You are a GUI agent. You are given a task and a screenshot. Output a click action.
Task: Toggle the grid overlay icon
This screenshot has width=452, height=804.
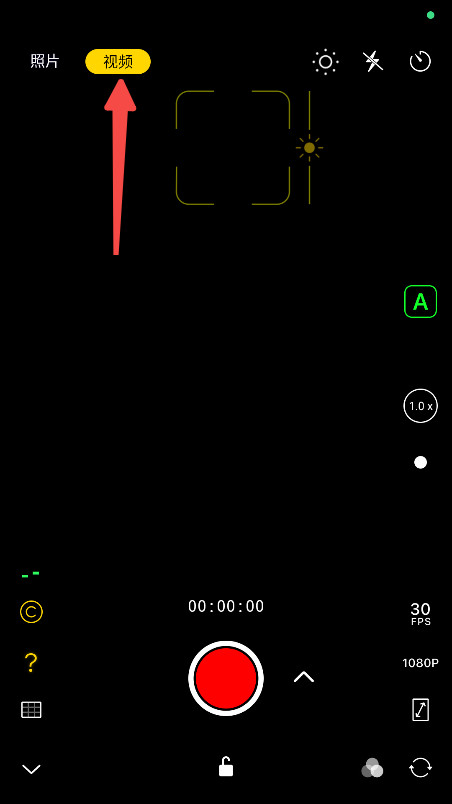(x=31, y=710)
